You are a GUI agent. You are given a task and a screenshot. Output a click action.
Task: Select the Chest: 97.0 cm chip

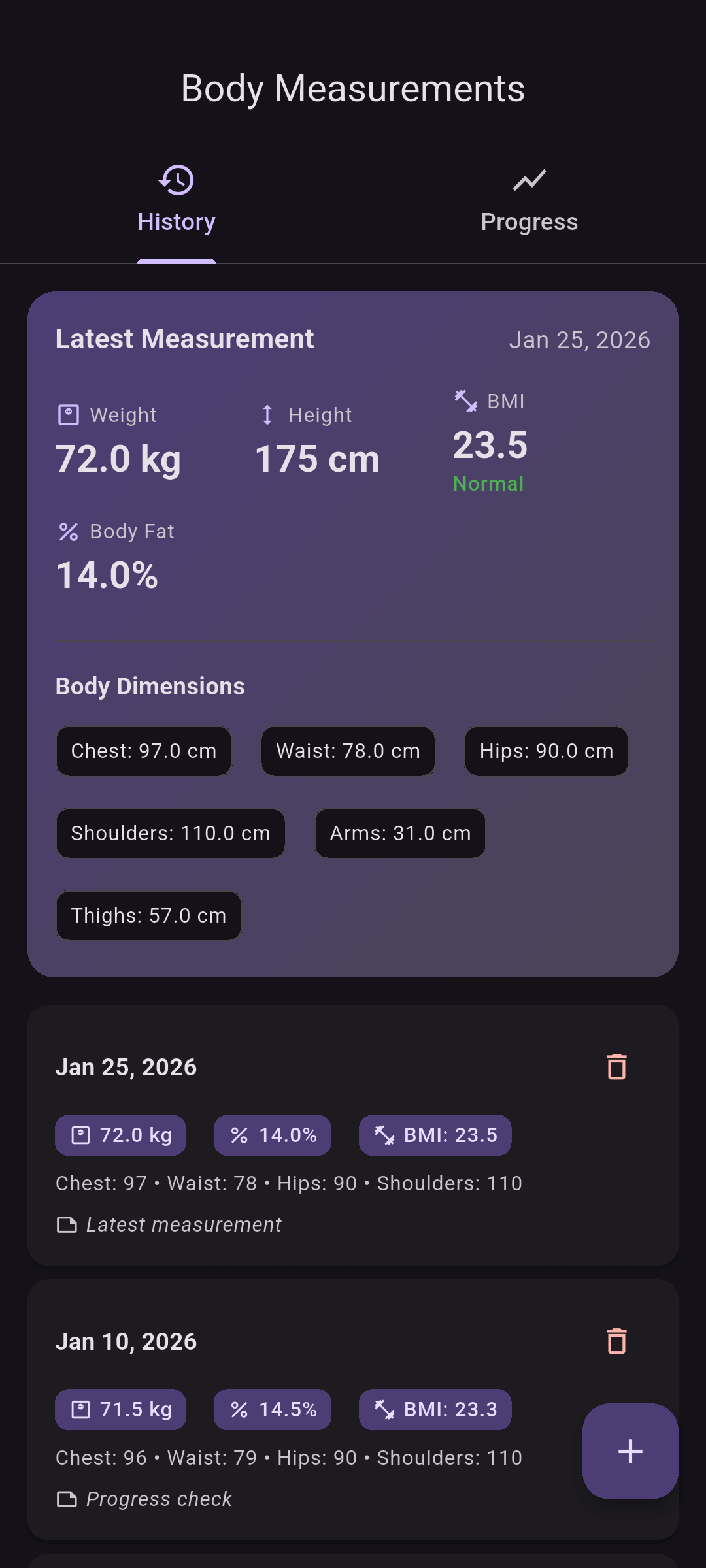point(143,751)
